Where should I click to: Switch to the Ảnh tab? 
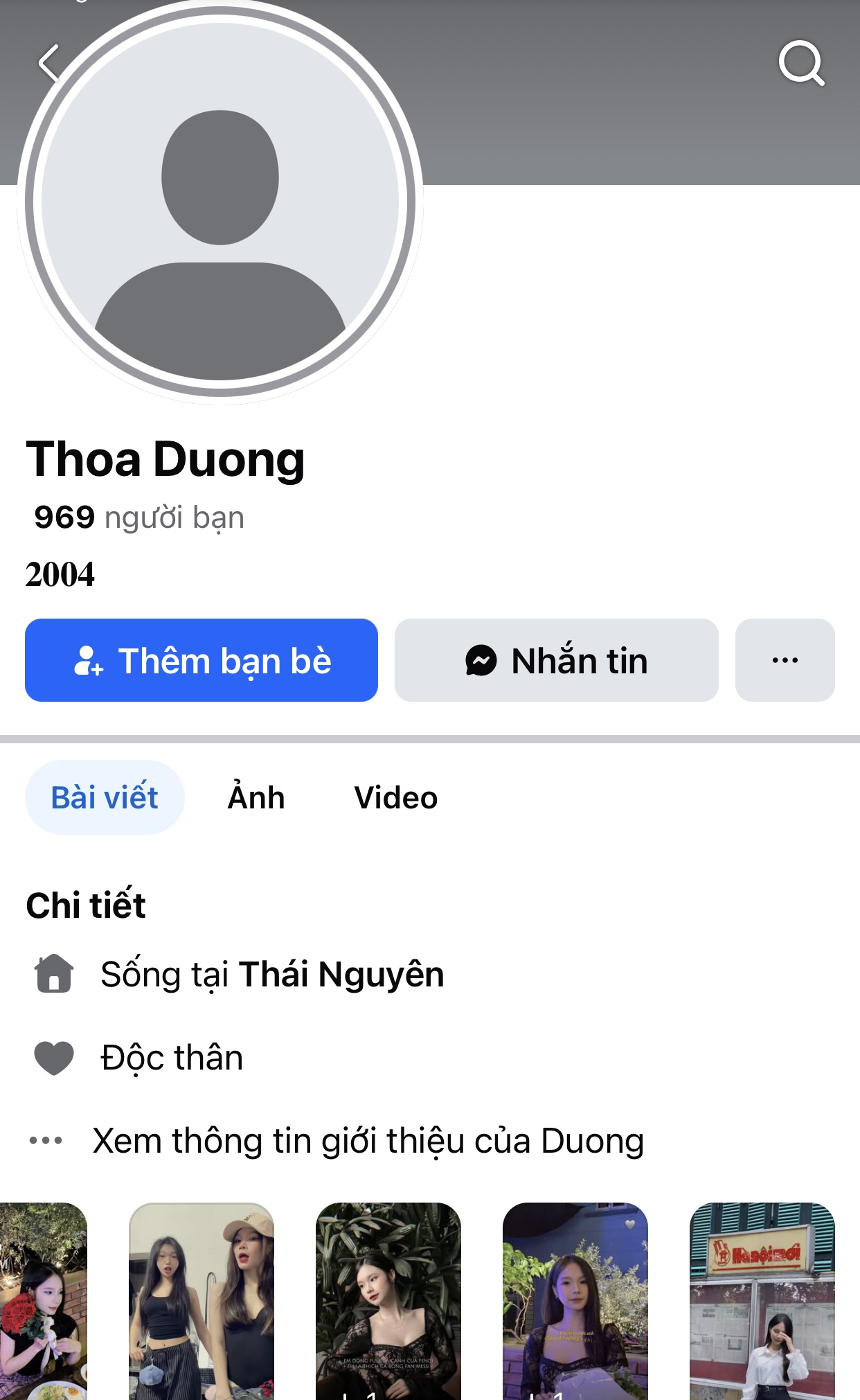tap(256, 797)
